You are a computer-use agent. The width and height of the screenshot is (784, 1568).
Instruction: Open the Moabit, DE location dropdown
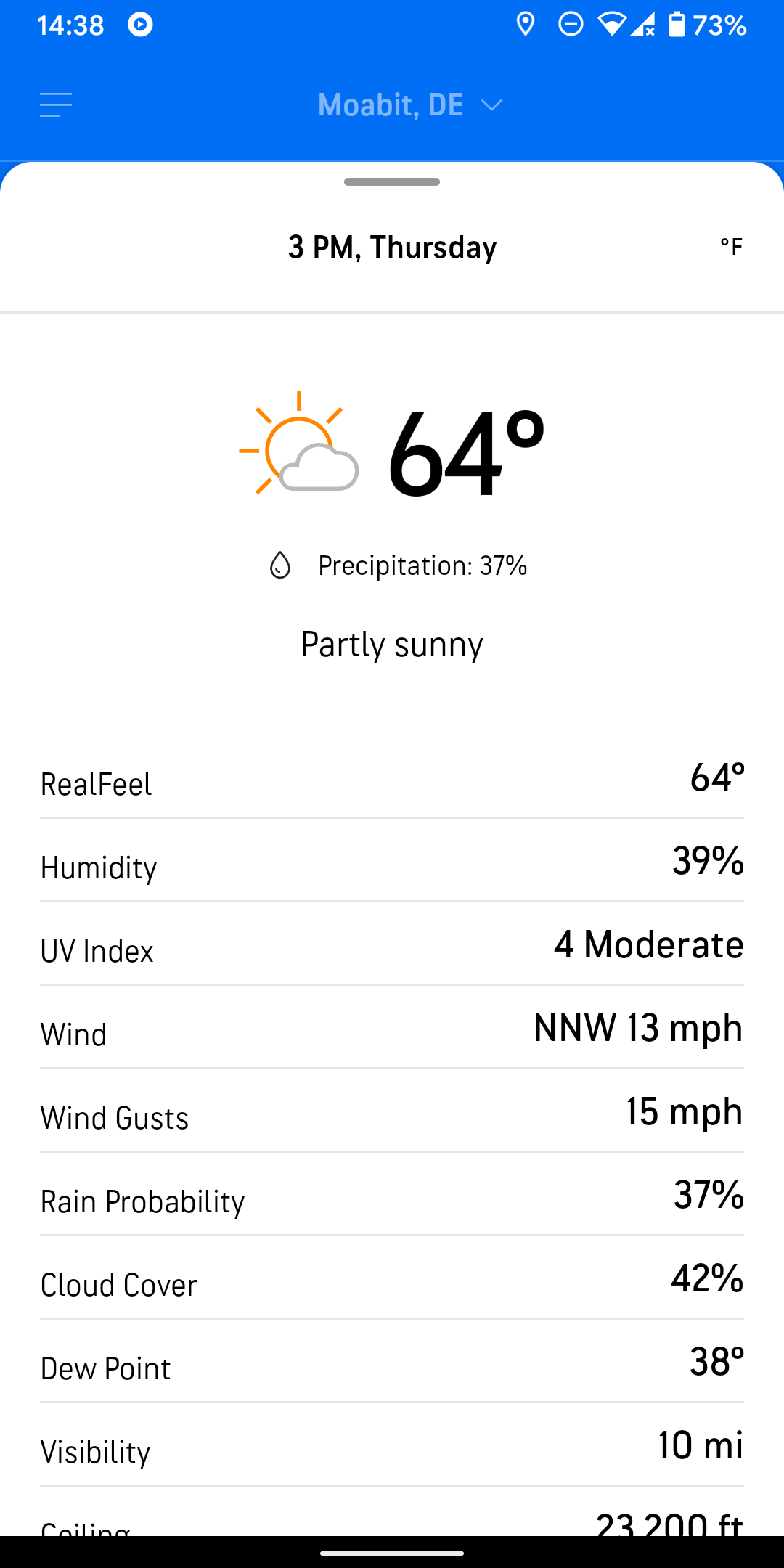(409, 105)
